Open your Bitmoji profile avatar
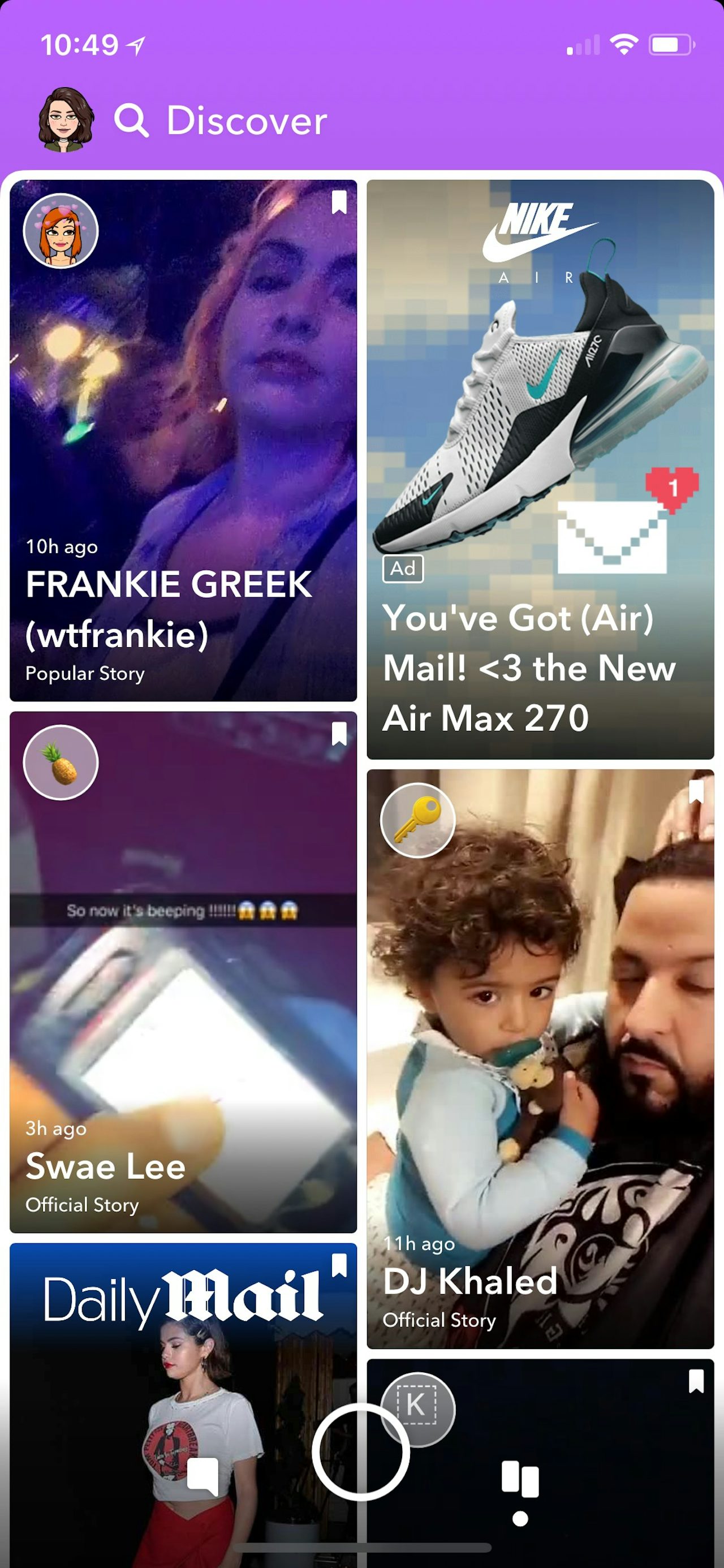Image resolution: width=724 pixels, height=1568 pixels. tap(66, 119)
